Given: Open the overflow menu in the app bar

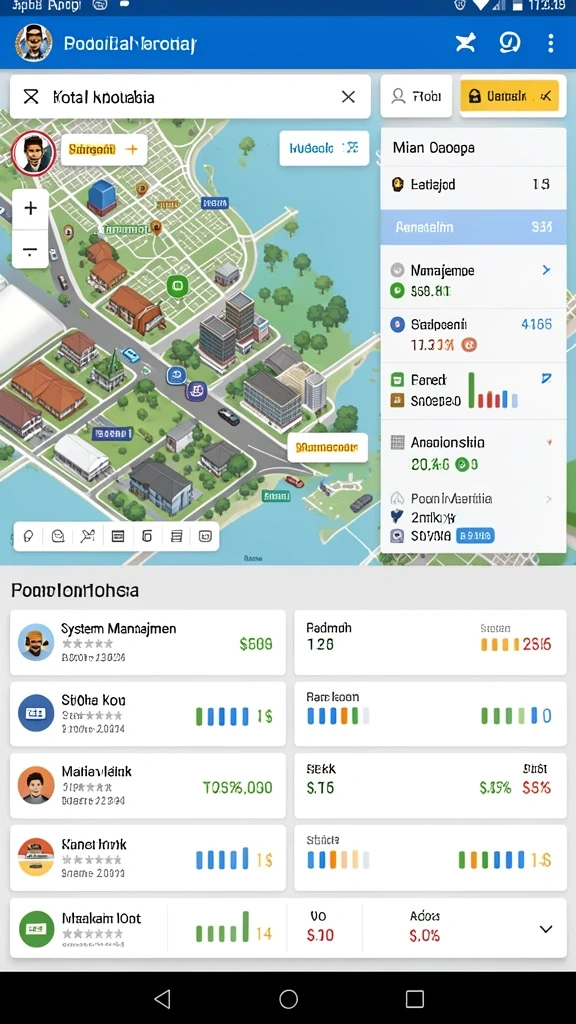Looking at the screenshot, I should pos(551,43).
